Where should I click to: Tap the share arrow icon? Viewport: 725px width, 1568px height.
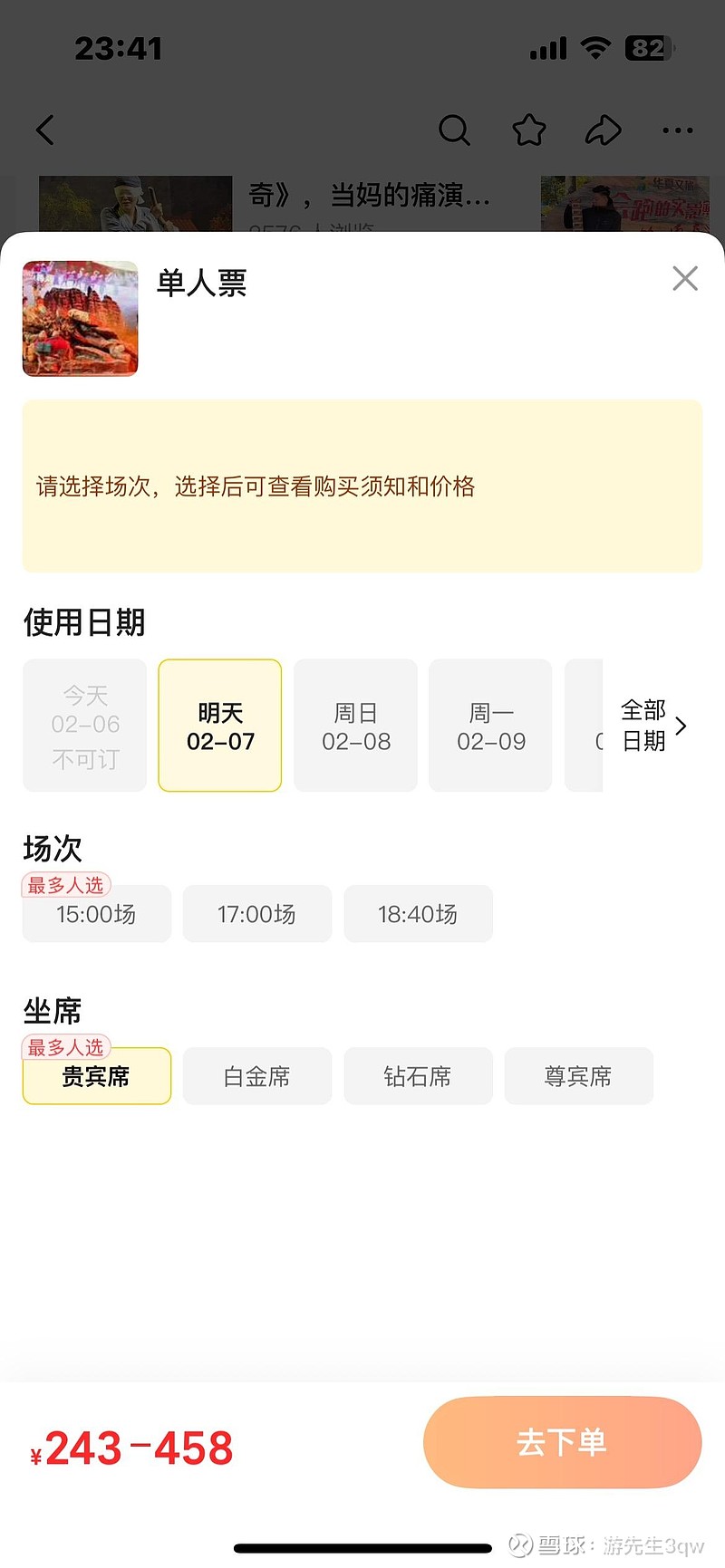tap(604, 130)
